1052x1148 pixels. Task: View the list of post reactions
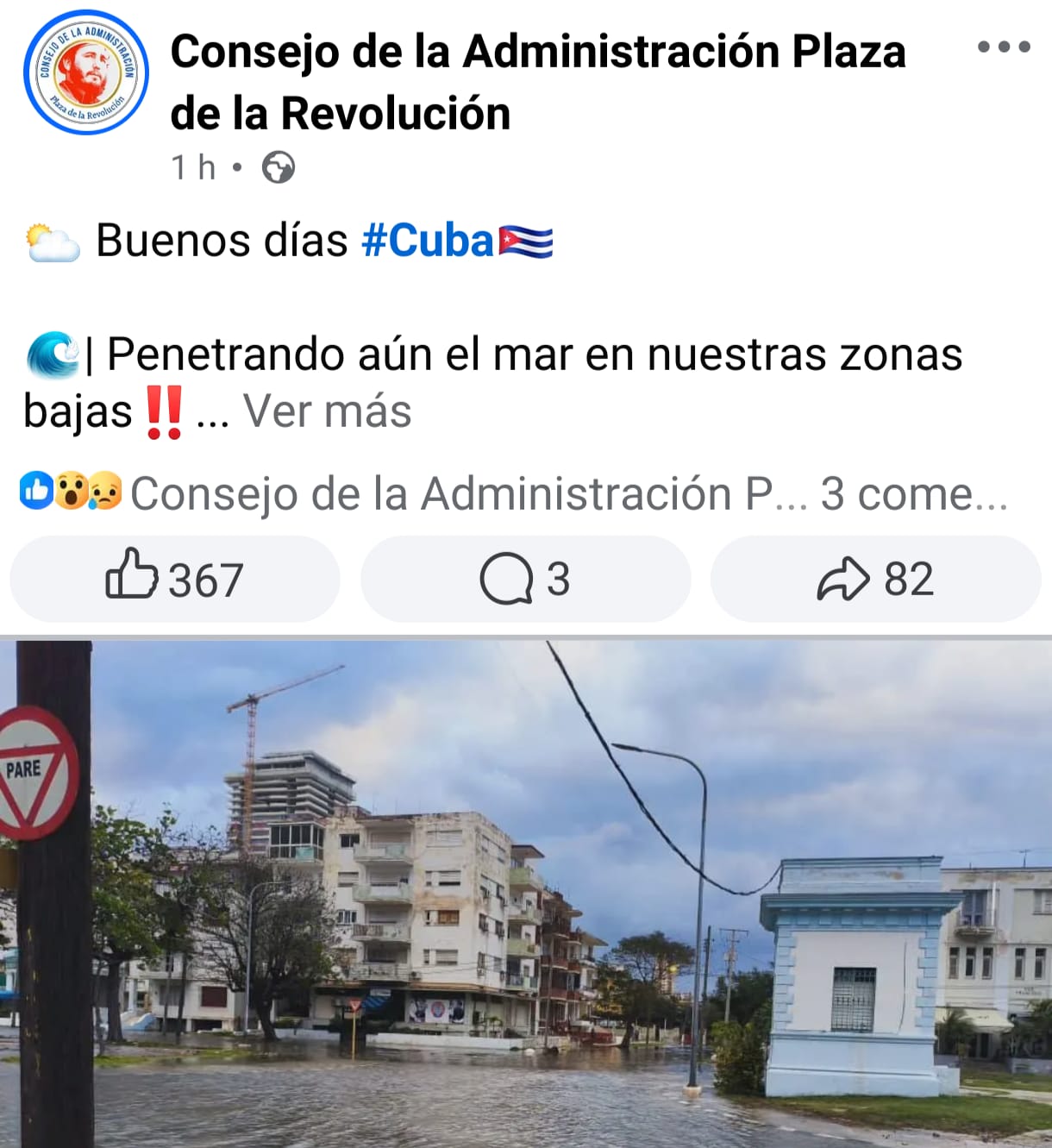click(71, 492)
